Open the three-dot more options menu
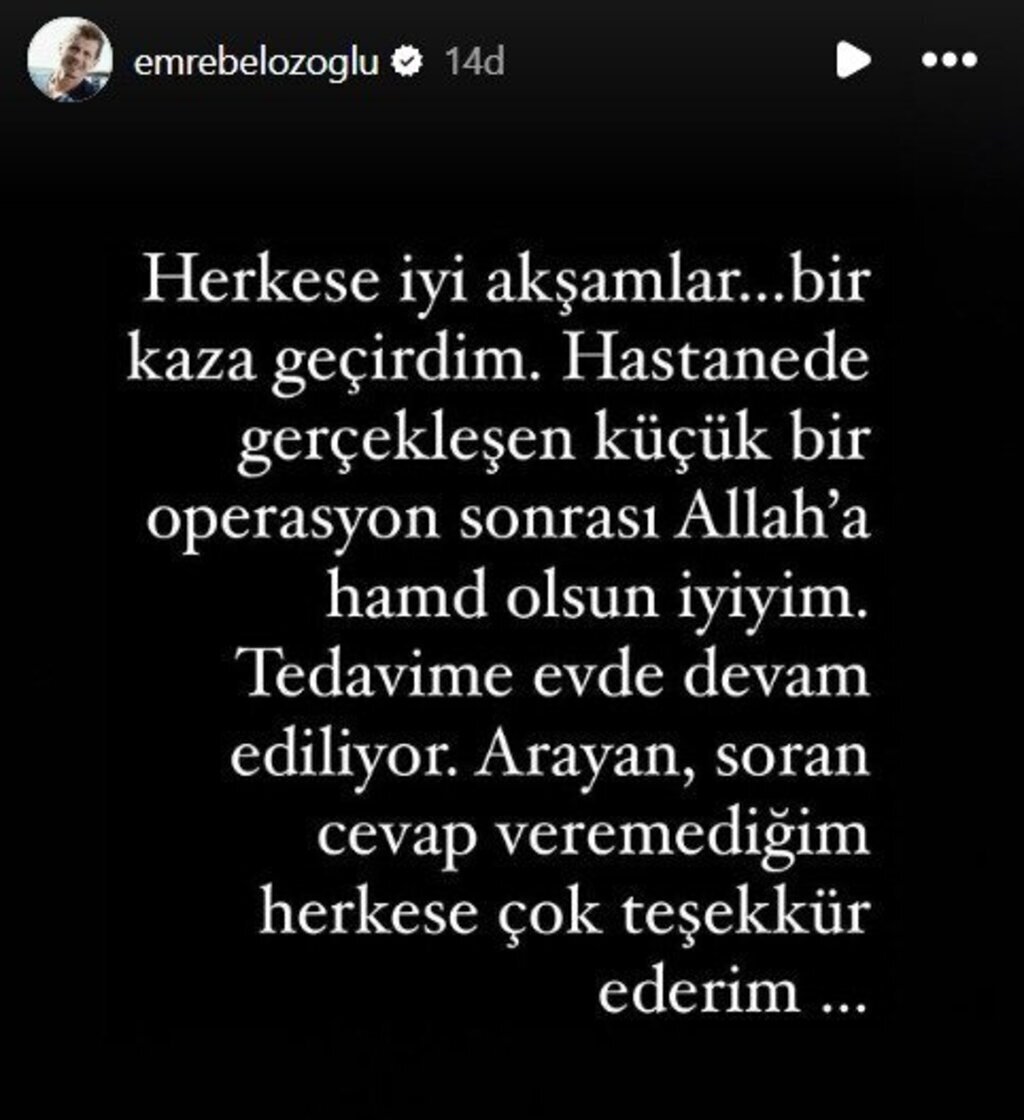The width and height of the screenshot is (1024, 1120). [948, 60]
